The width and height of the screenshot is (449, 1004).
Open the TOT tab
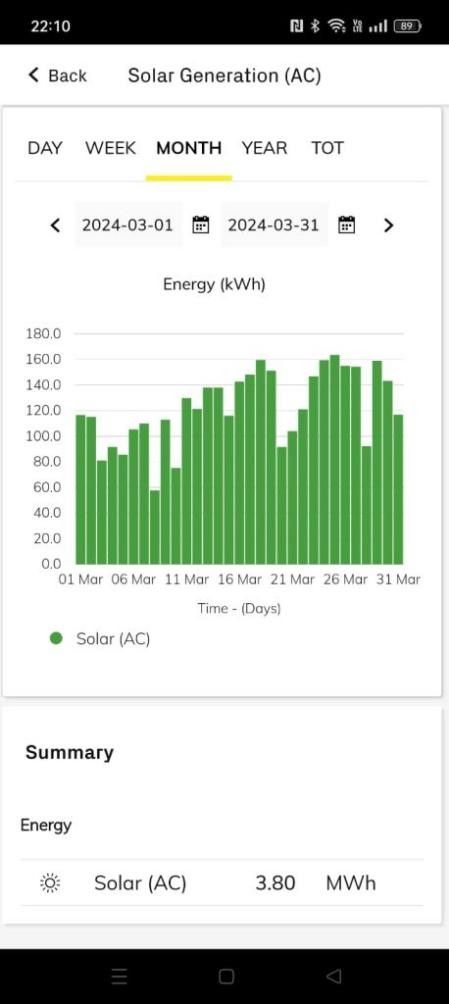327,148
